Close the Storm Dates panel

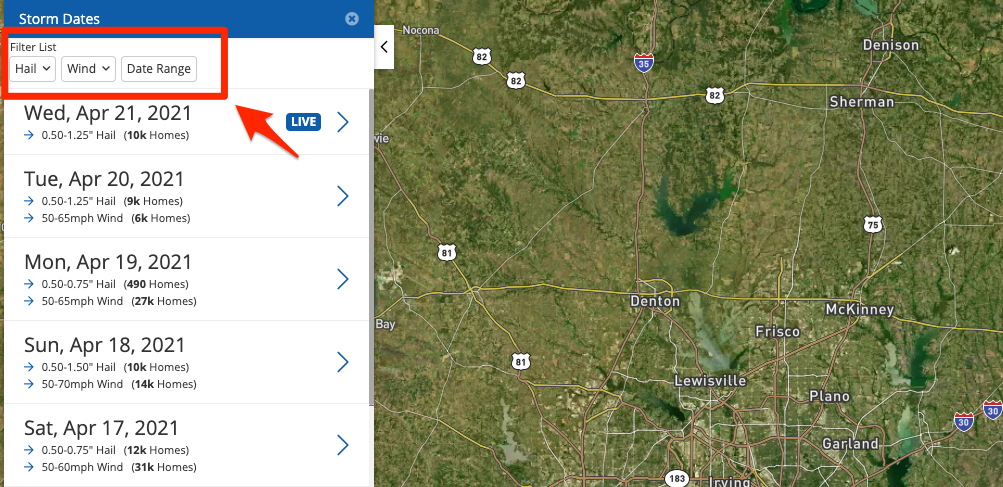pos(352,18)
